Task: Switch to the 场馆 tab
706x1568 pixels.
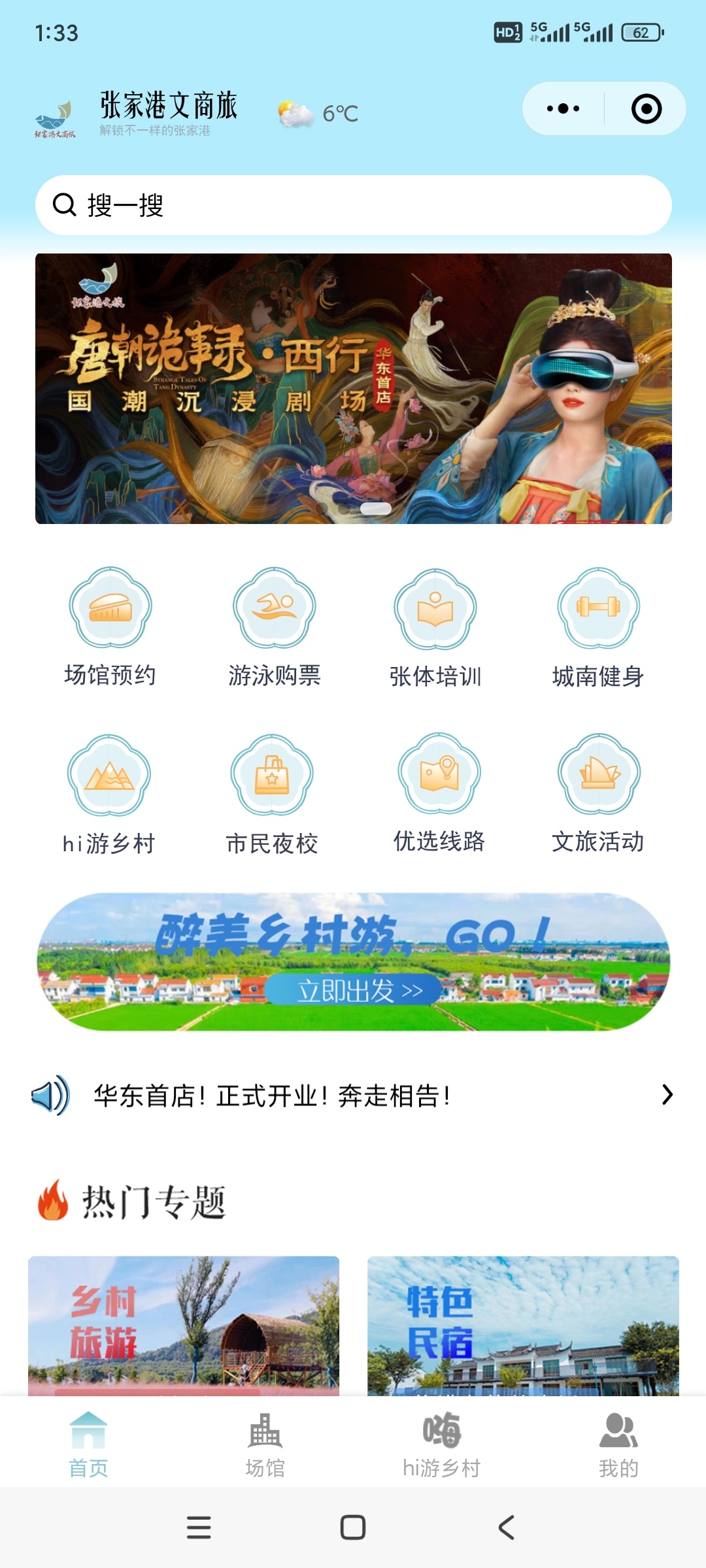Action: pyautogui.click(x=265, y=1444)
